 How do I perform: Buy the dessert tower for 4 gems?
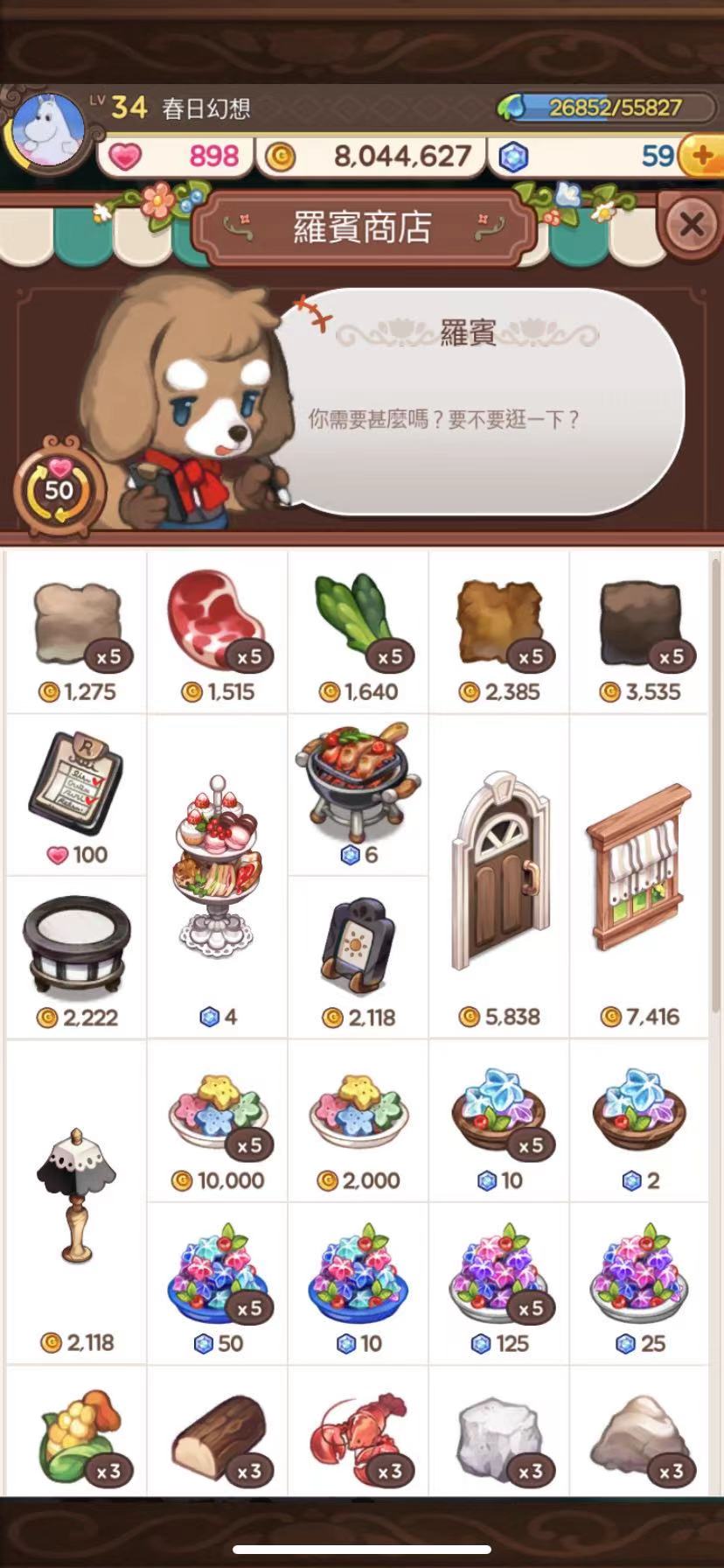pos(217,877)
